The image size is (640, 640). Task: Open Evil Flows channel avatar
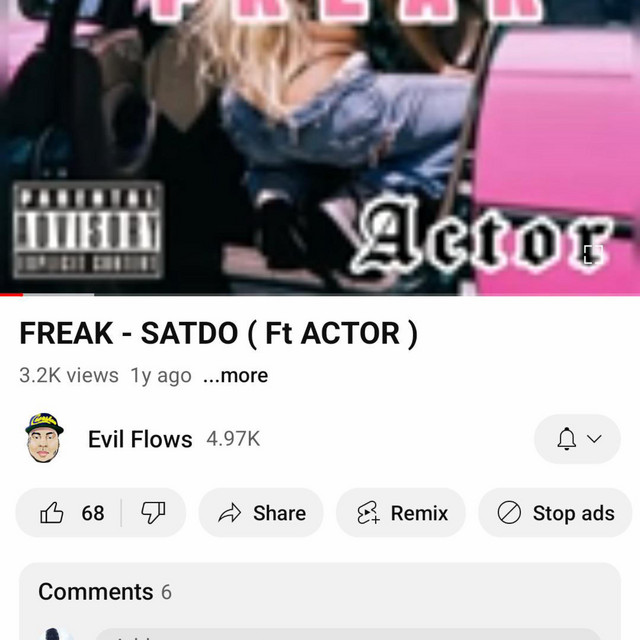(x=44, y=439)
